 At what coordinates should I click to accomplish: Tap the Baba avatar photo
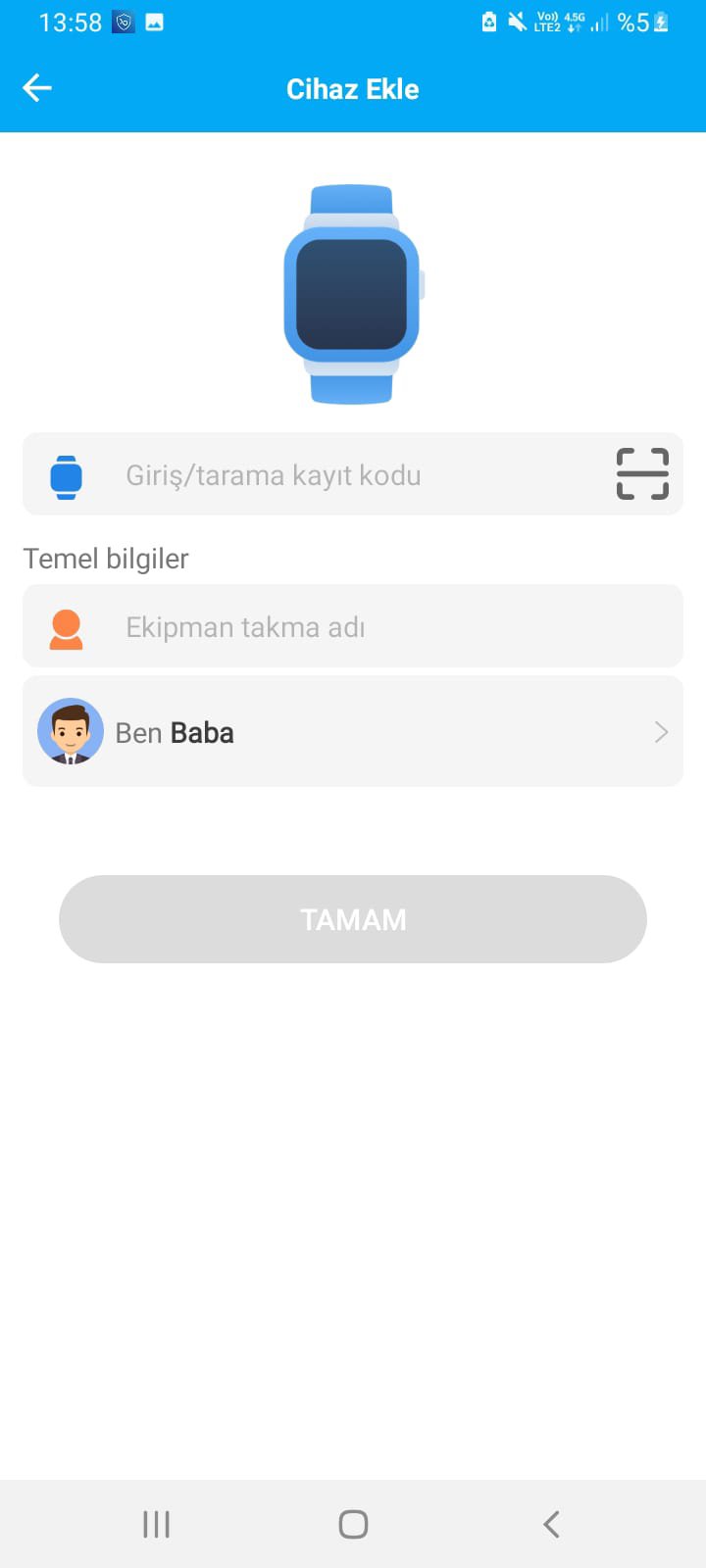70,731
